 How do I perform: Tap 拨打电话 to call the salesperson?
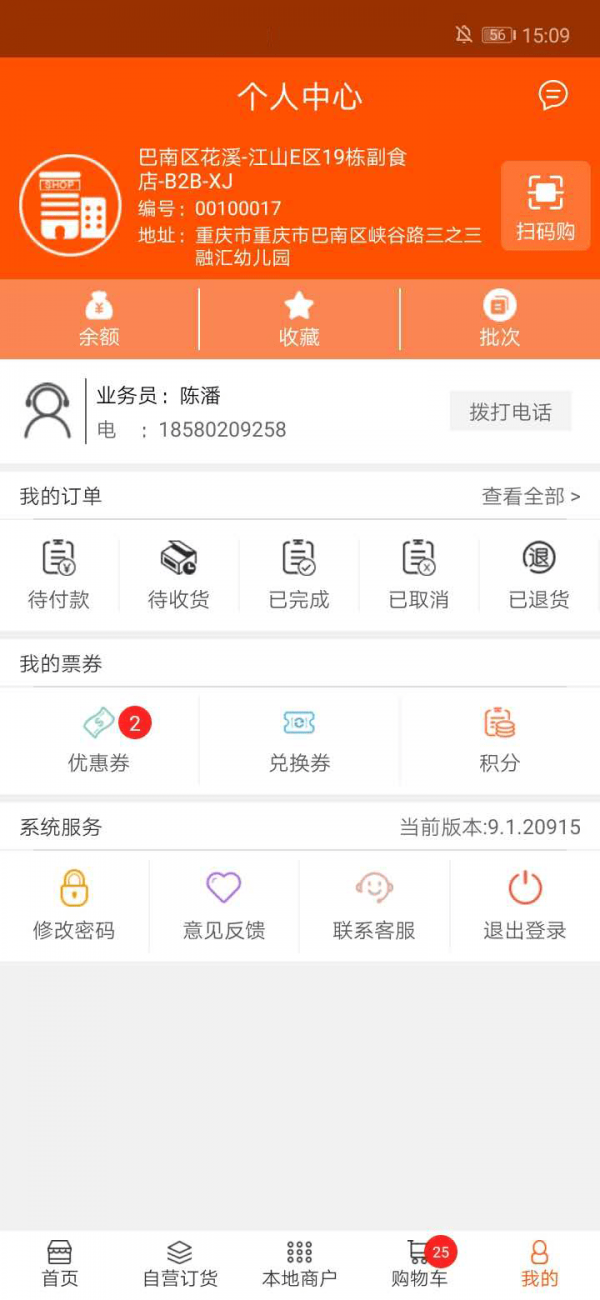click(x=510, y=412)
